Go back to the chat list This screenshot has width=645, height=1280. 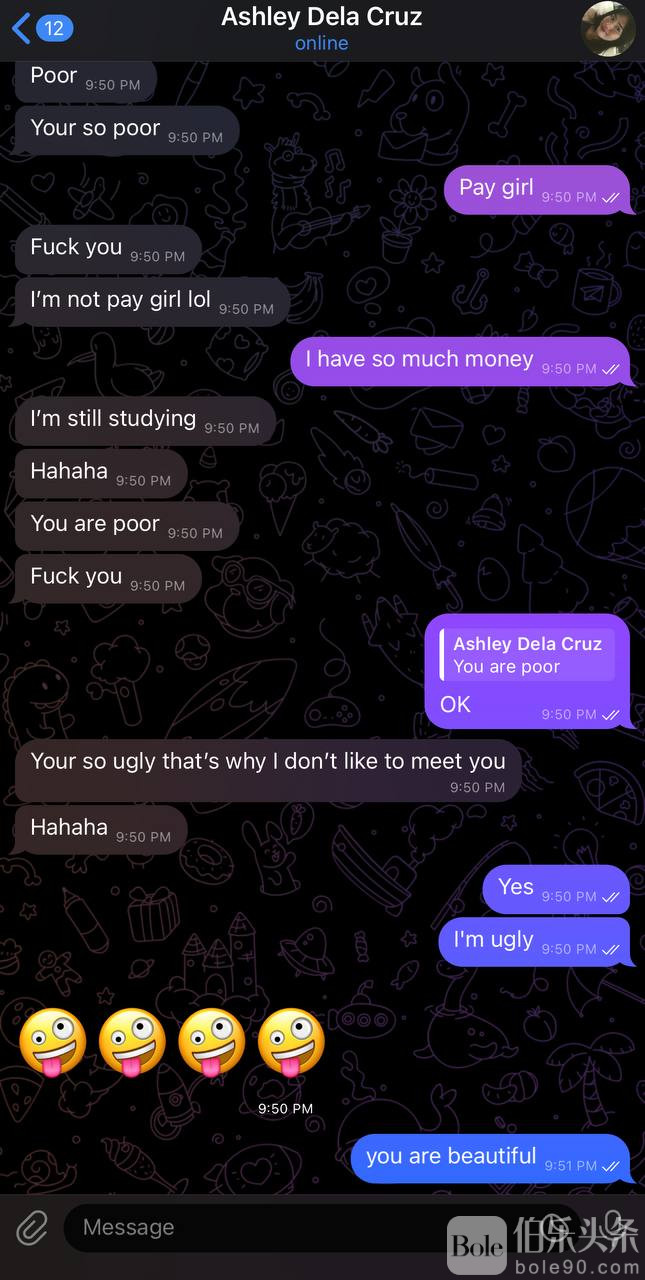tap(38, 28)
